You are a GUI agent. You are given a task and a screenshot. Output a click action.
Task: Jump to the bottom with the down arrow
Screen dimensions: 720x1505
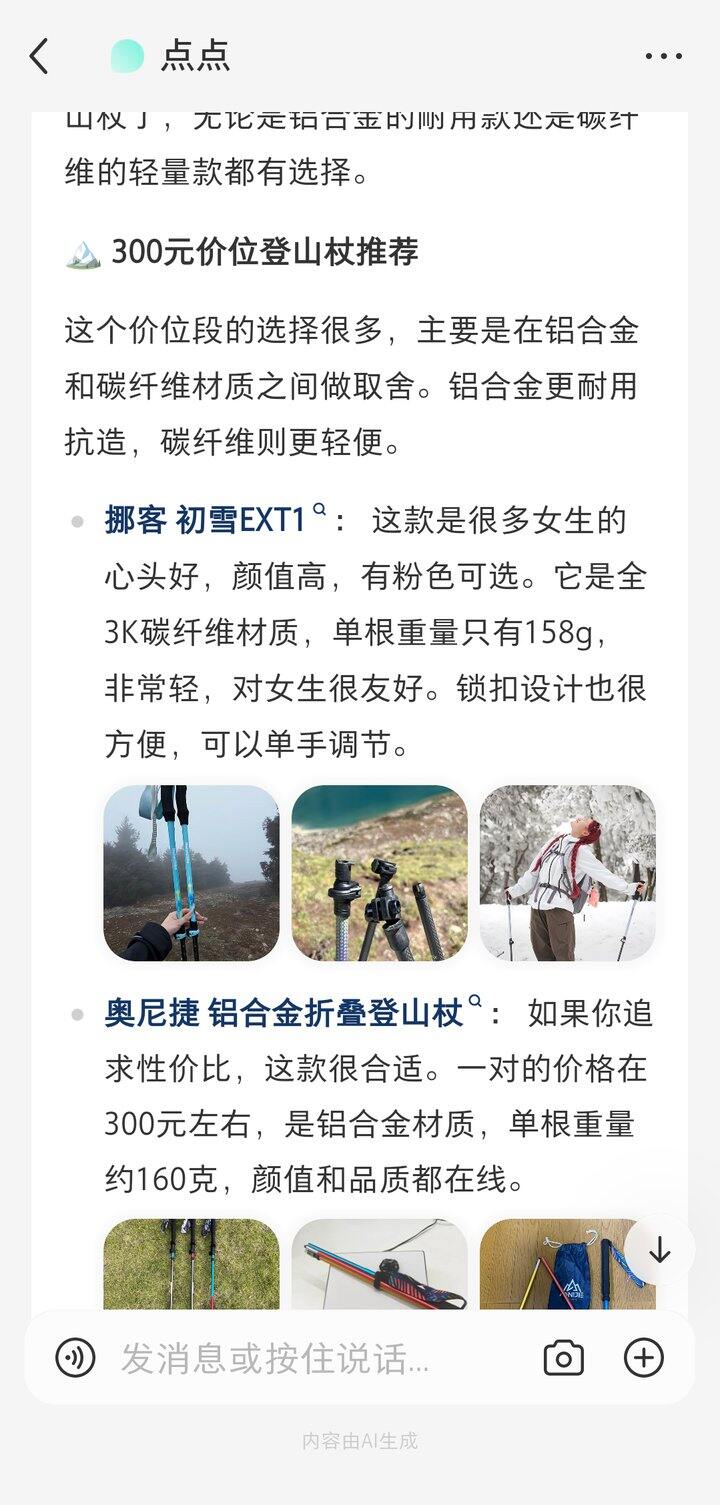(659, 1250)
